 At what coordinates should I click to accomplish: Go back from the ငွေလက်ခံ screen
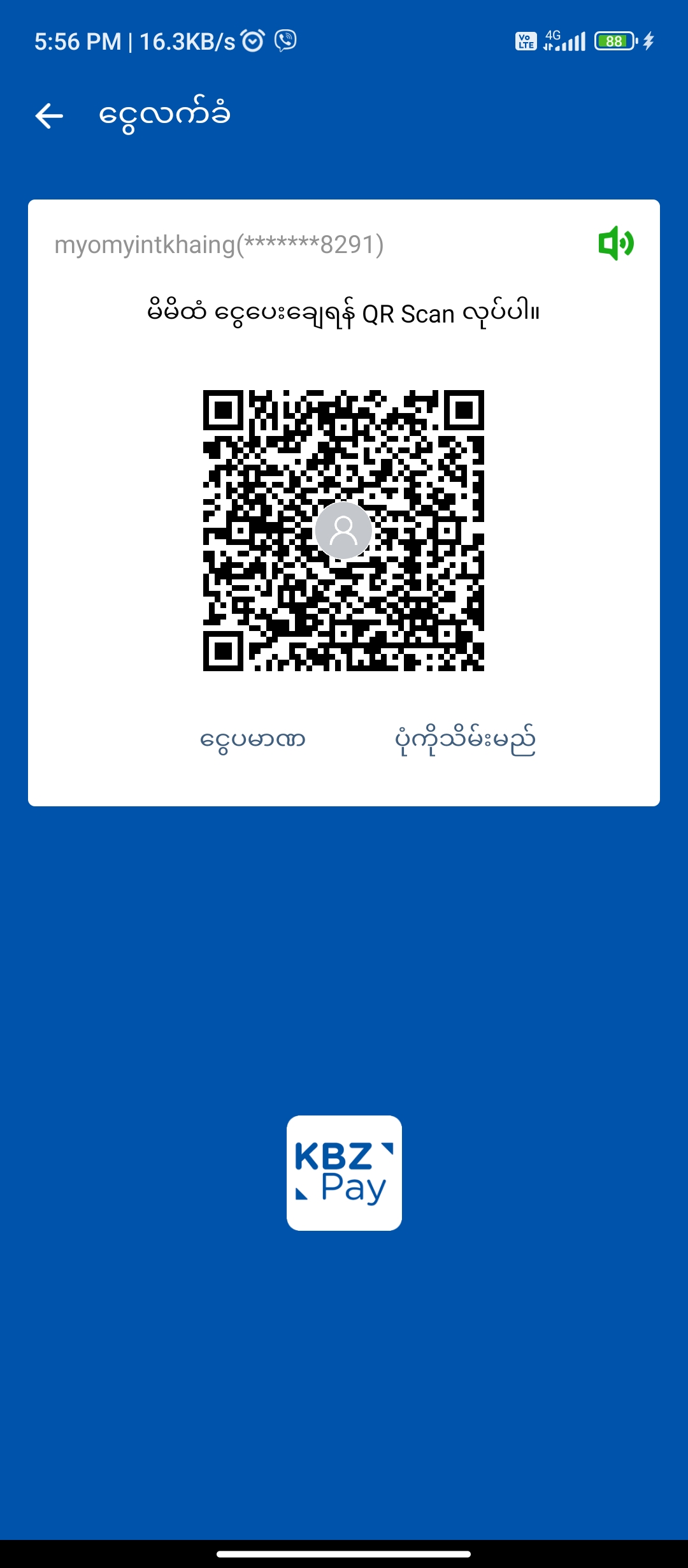point(49,116)
